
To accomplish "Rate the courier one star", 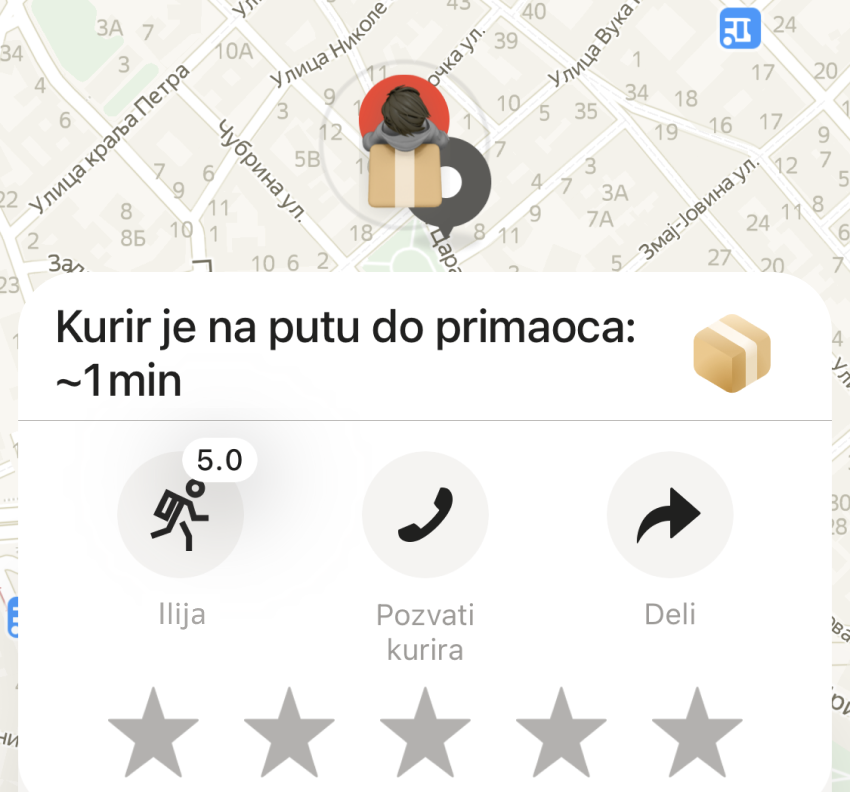I will (153, 731).
